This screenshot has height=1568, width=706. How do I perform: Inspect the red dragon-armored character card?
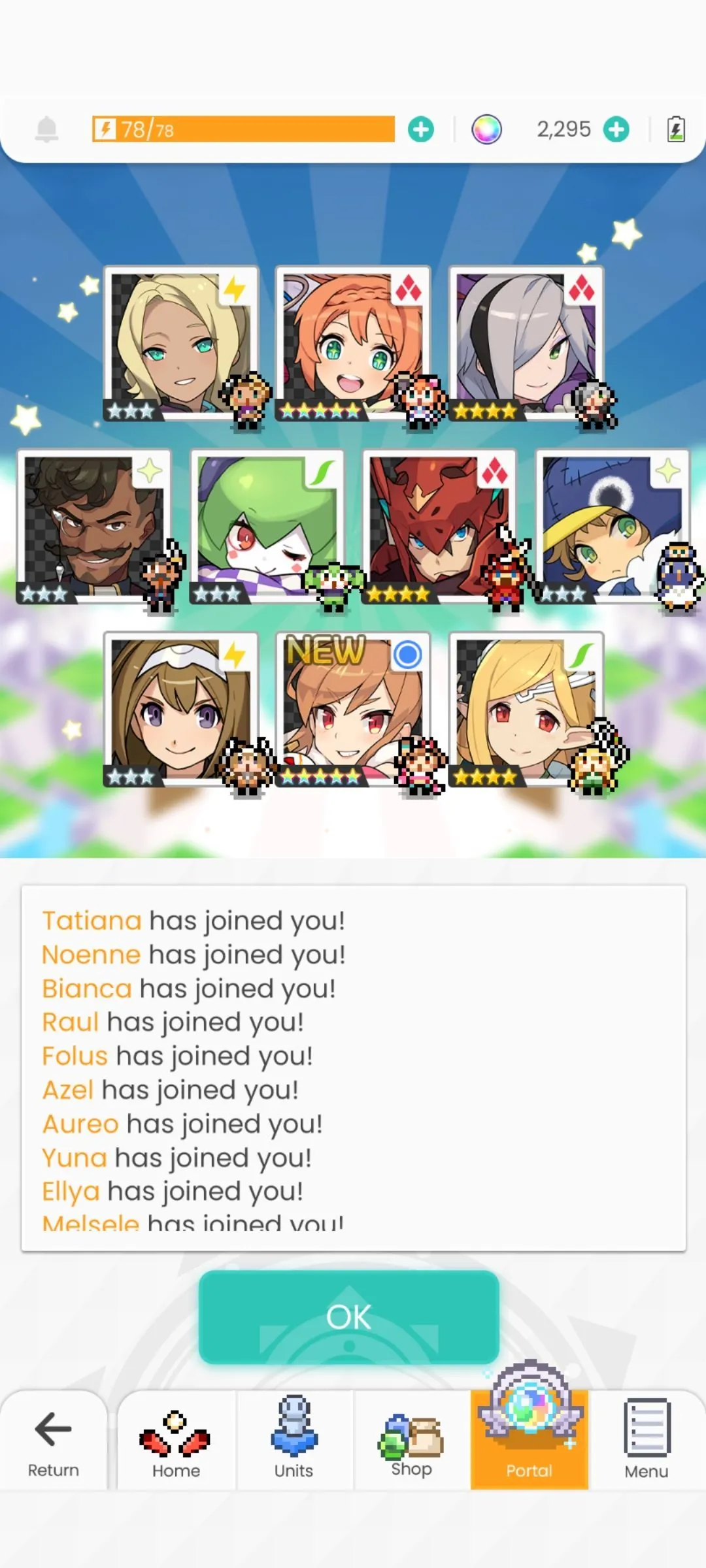[x=439, y=525]
